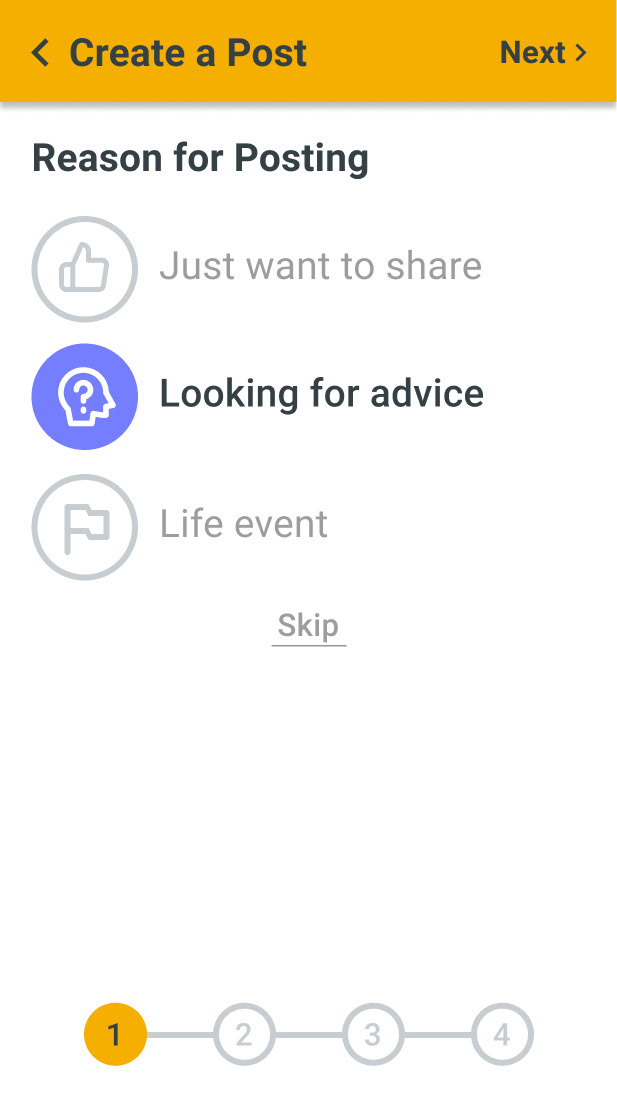The image size is (617, 1097).
Task: Tap Next to continue
Action: (x=543, y=52)
